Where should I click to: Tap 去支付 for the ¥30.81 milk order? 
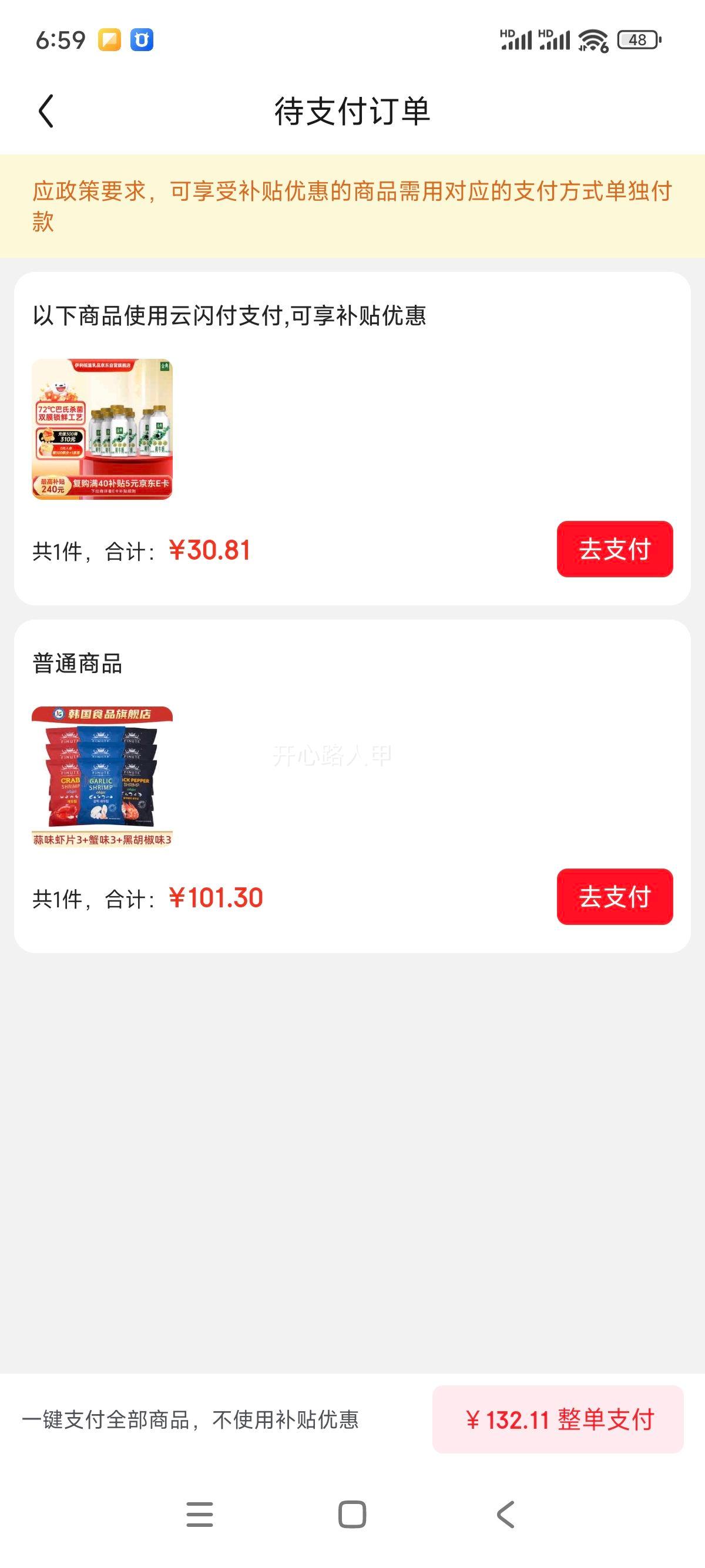point(615,549)
